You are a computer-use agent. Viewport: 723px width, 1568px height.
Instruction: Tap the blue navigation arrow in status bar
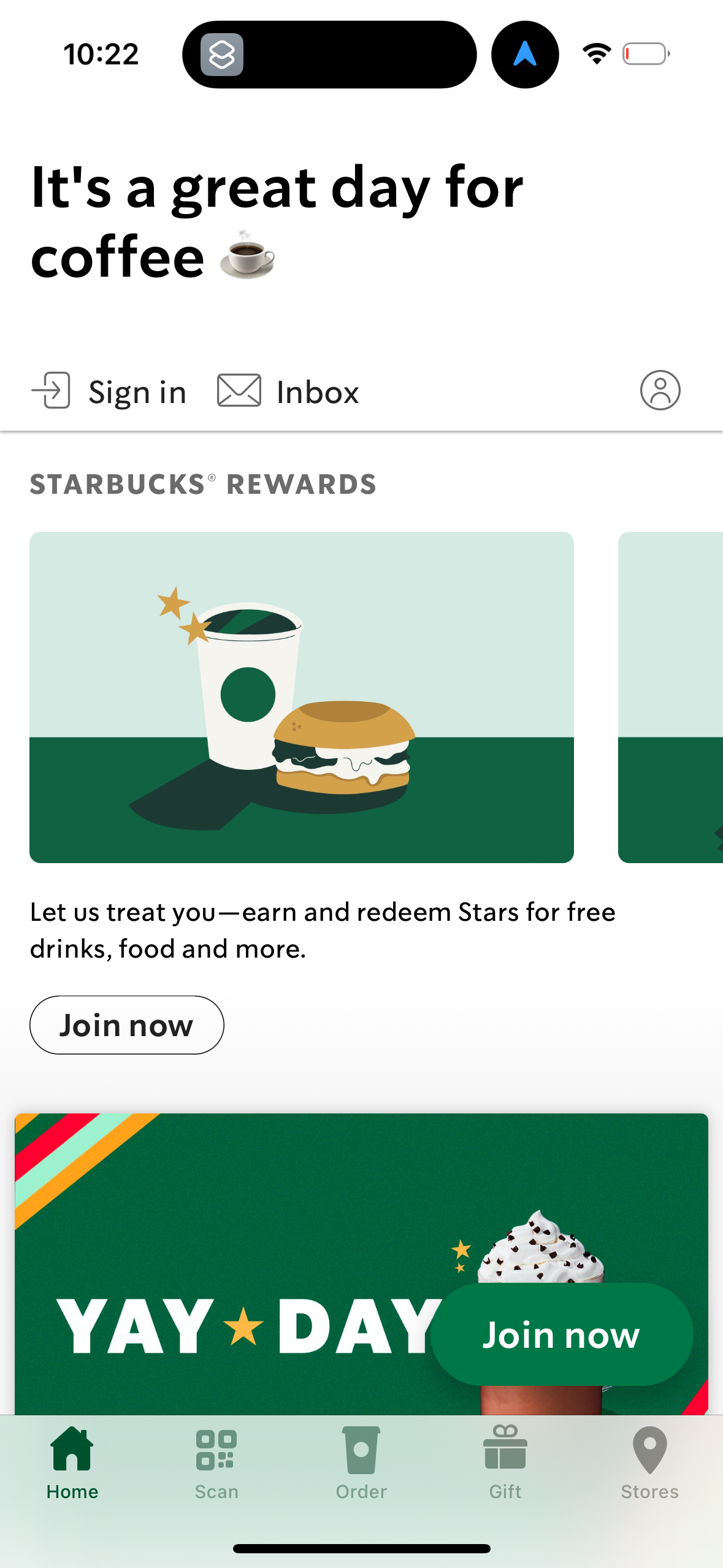(524, 54)
